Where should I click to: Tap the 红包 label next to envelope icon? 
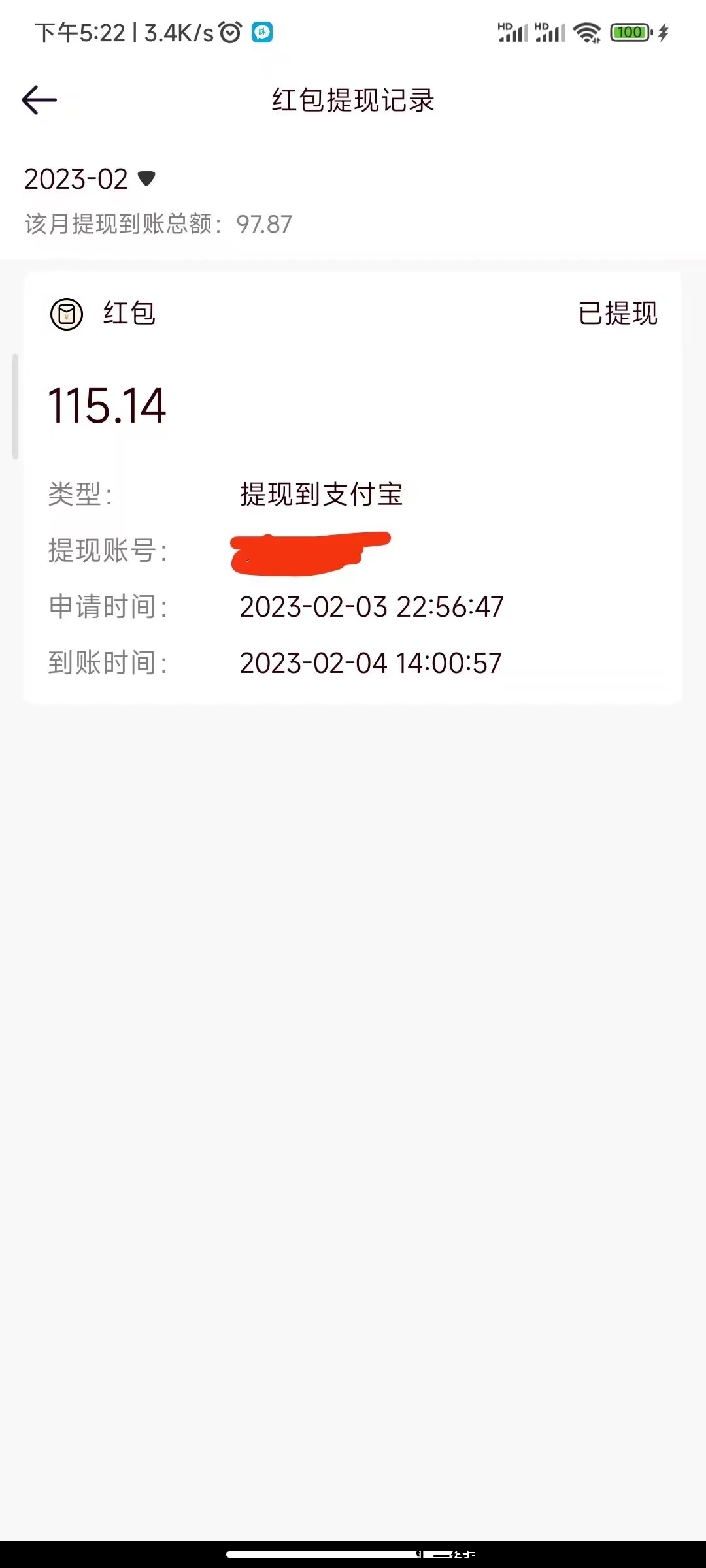pos(128,315)
